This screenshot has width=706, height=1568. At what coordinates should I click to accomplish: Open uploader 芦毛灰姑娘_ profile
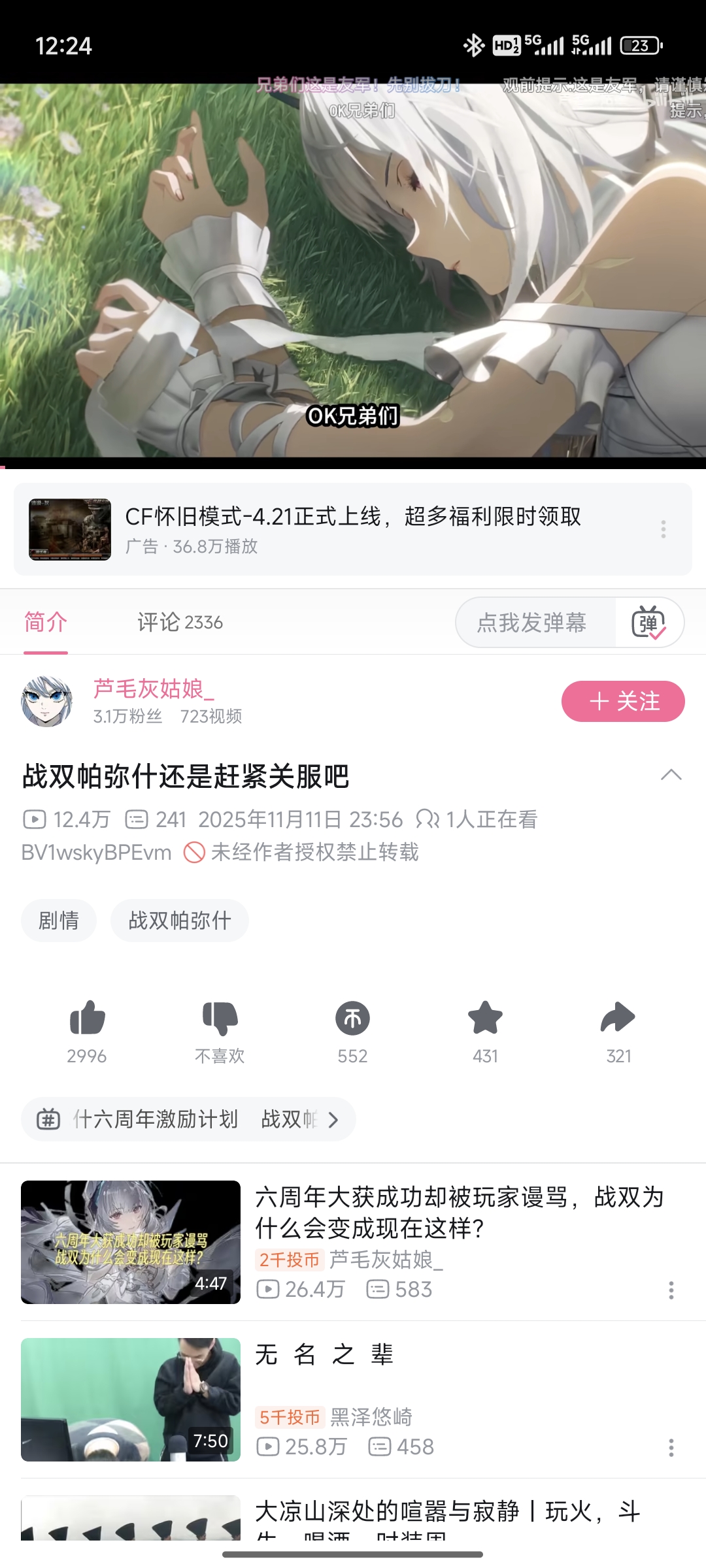click(x=47, y=702)
